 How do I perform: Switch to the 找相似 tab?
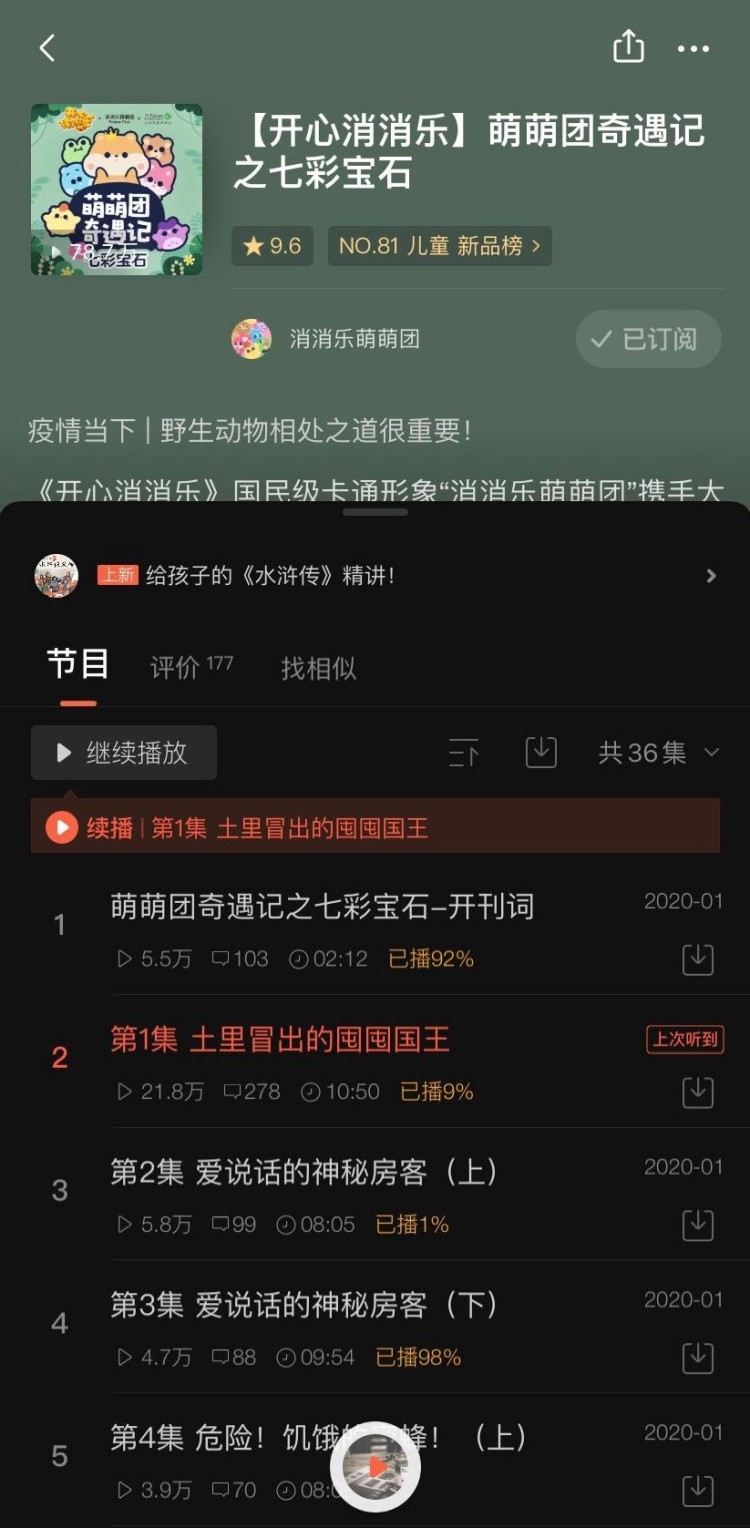318,668
